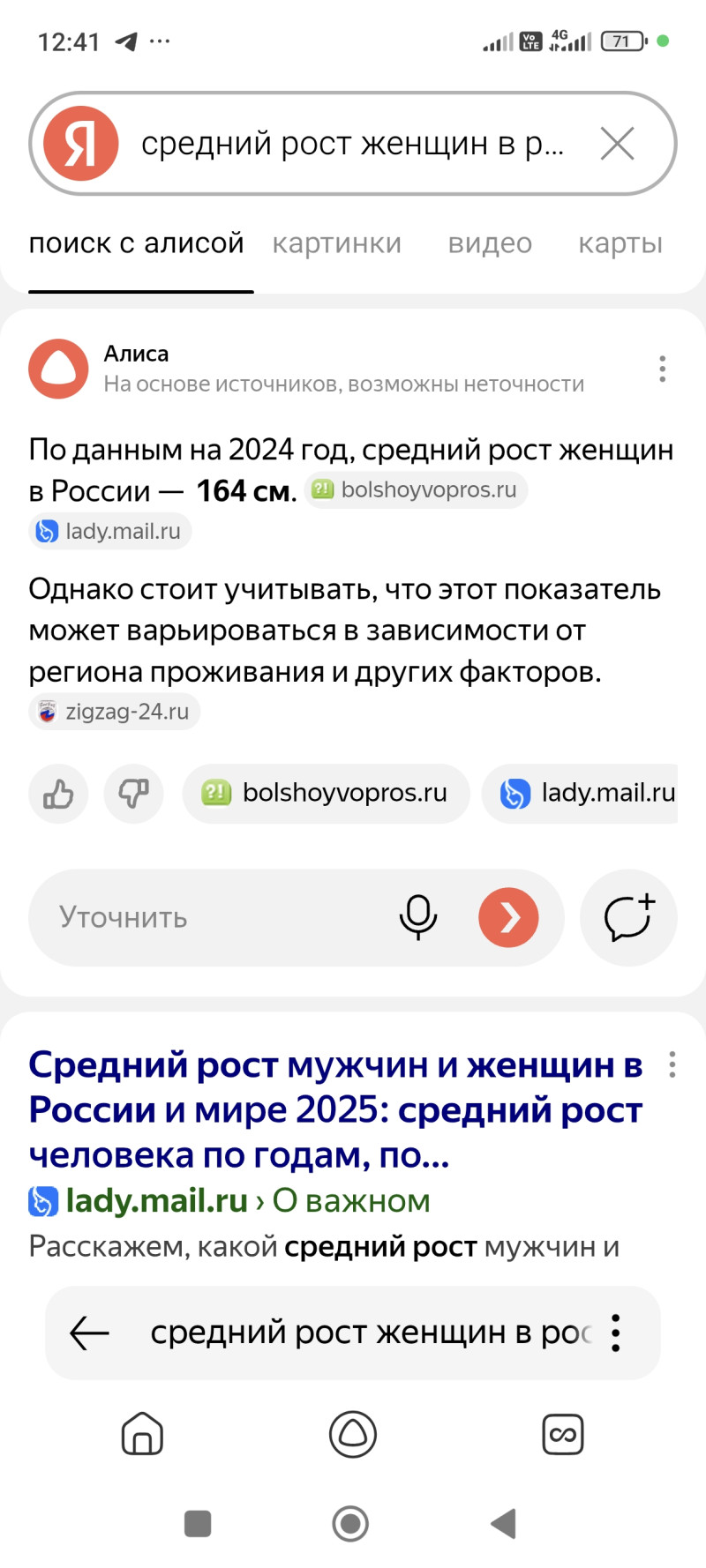
Task: Tap the Уточнить input field
Action: pos(212,917)
